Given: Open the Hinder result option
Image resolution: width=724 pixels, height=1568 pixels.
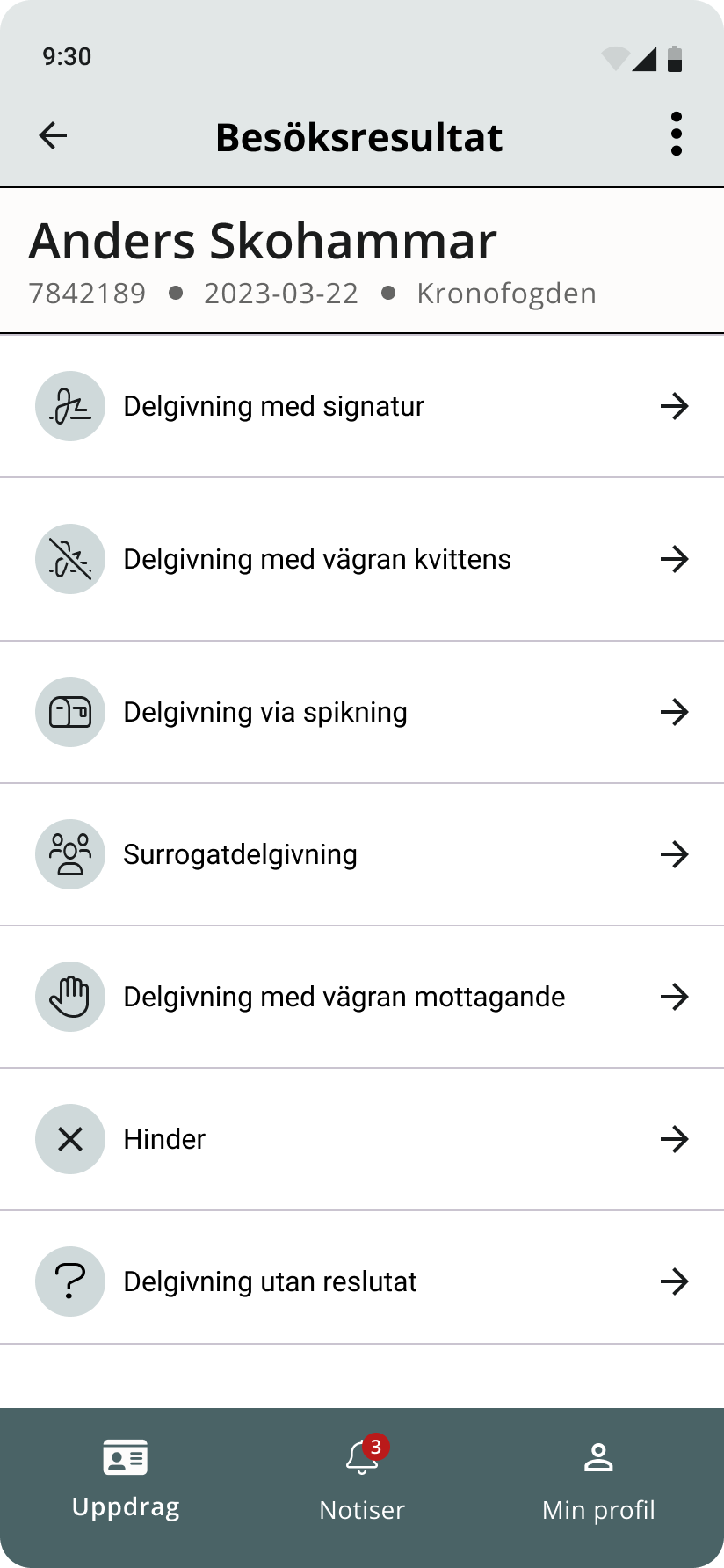Looking at the screenshot, I should [361, 1139].
